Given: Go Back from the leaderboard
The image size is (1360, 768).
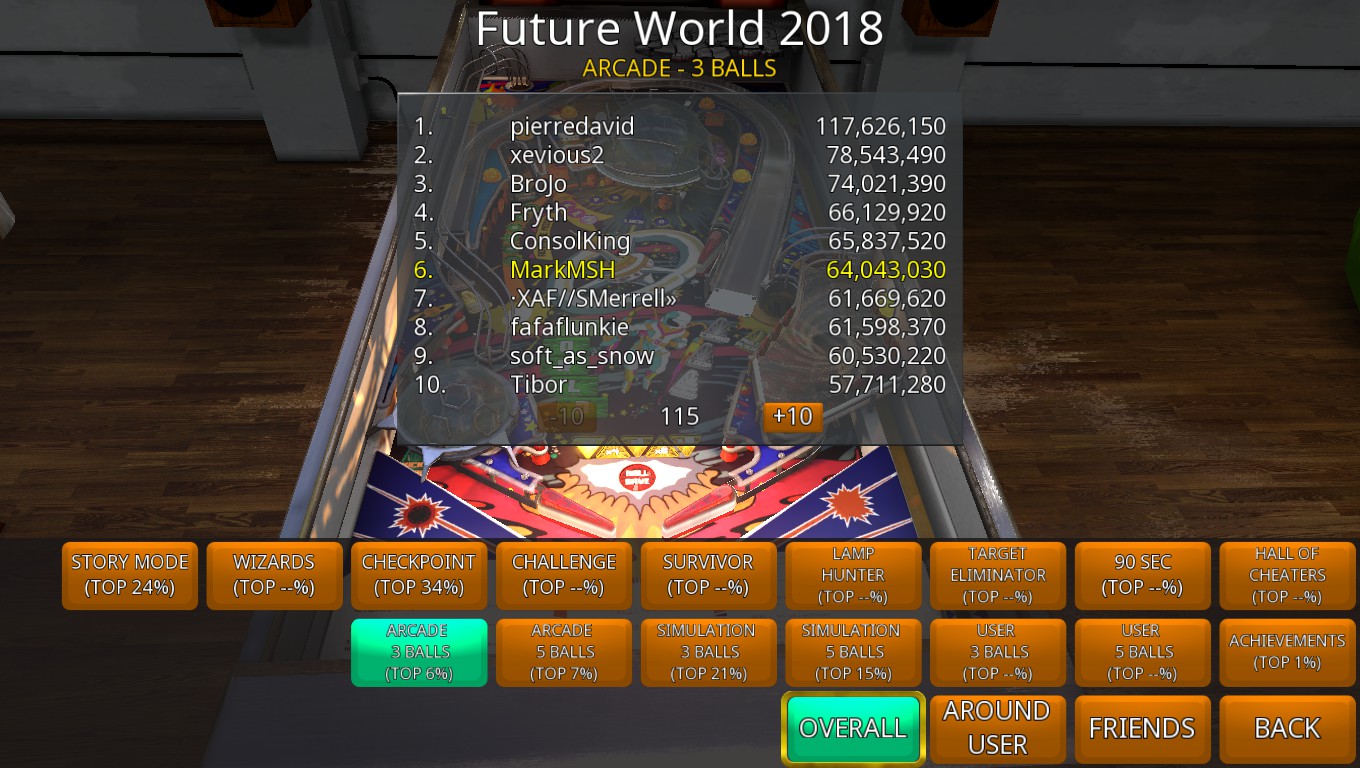Looking at the screenshot, I should 1287,728.
